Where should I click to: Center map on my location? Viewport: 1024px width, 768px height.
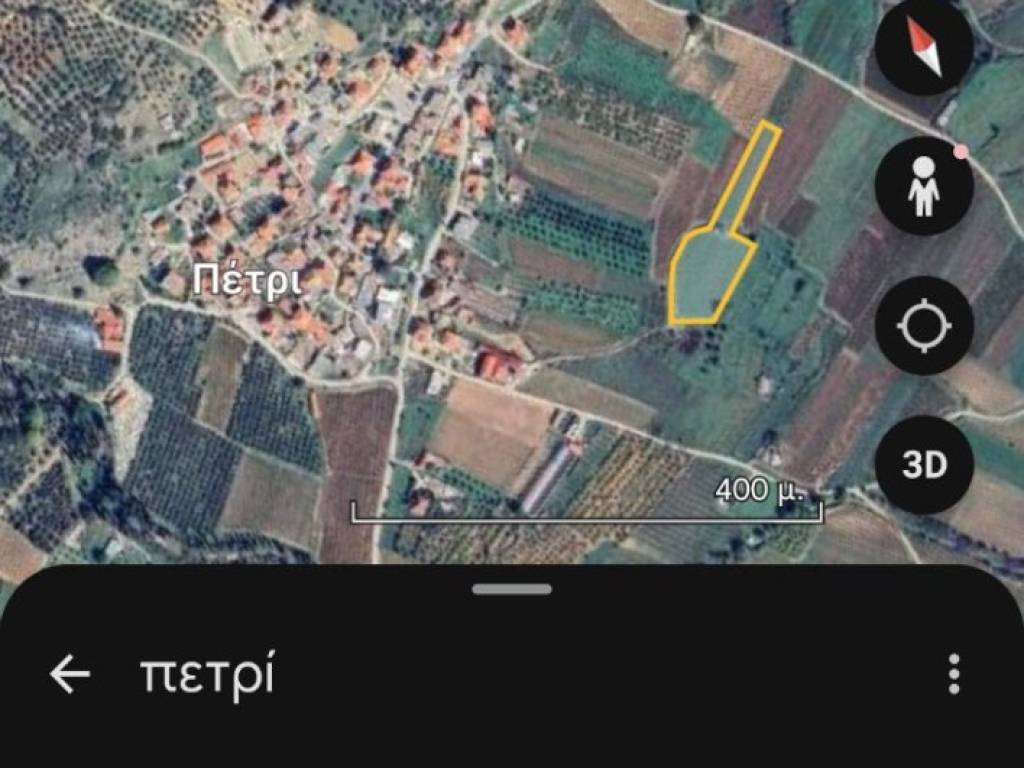[x=924, y=326]
